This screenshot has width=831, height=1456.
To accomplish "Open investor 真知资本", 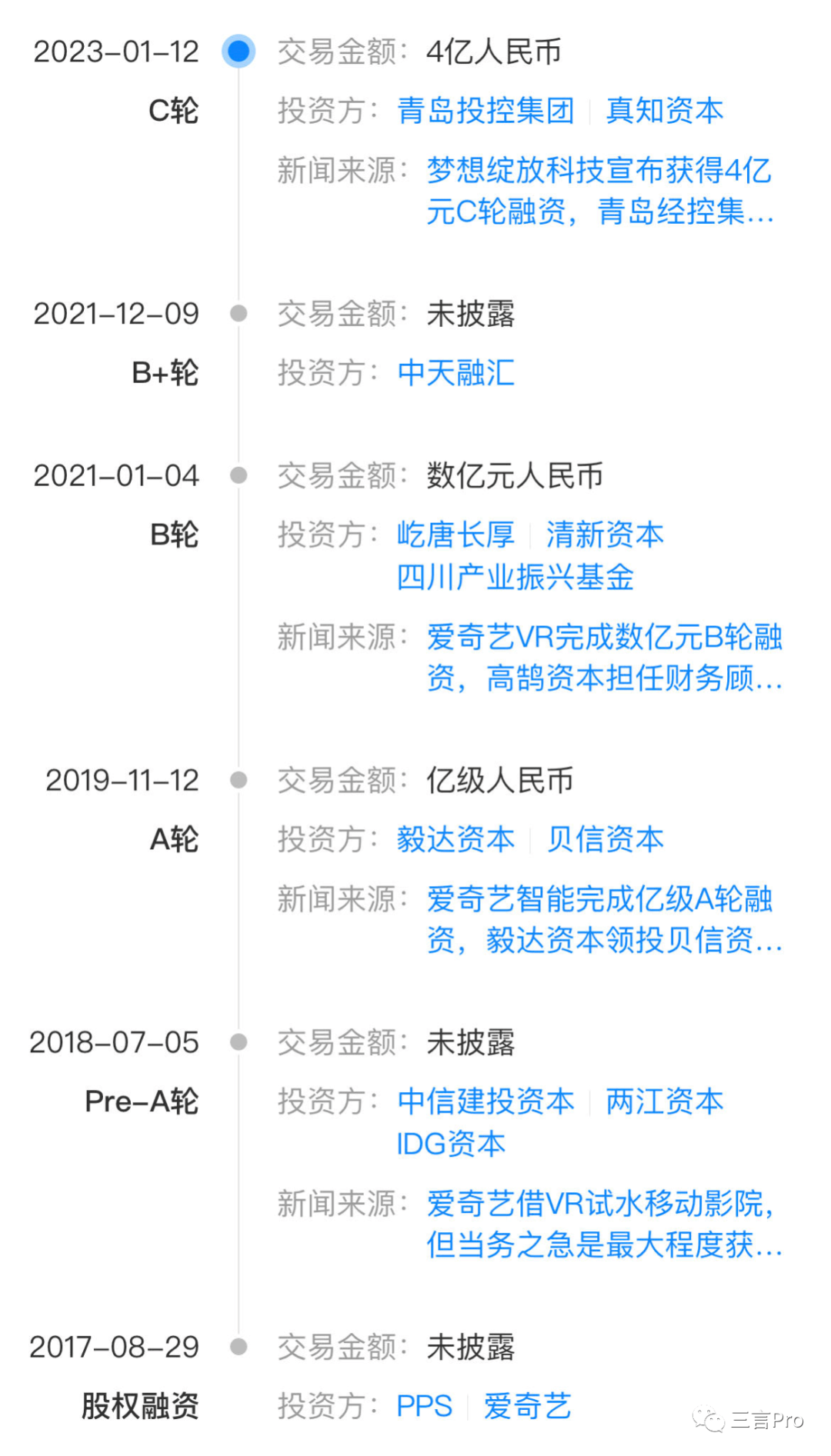I will (x=664, y=111).
